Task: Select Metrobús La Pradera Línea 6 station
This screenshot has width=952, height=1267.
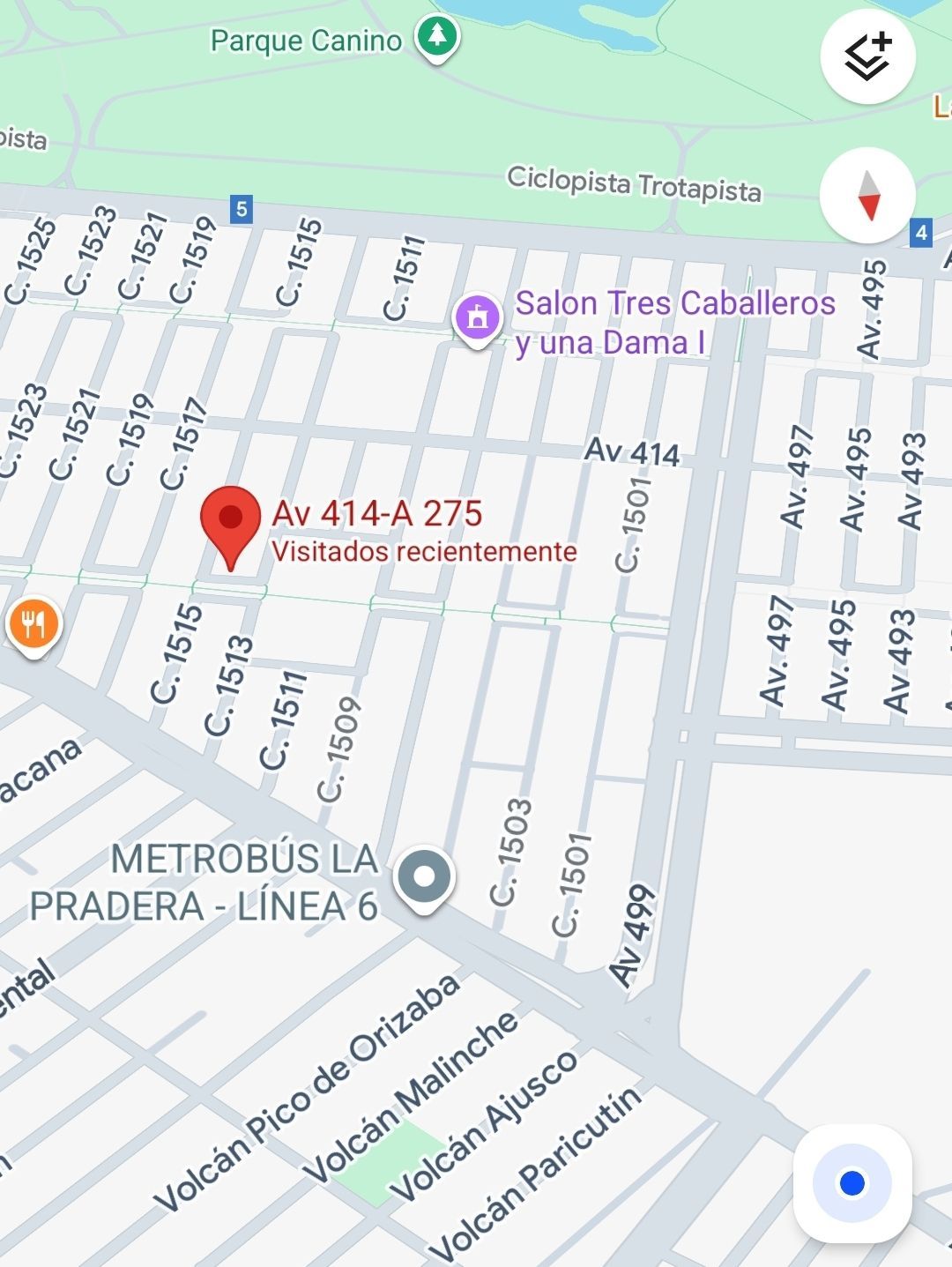Action: pyautogui.click(x=424, y=877)
